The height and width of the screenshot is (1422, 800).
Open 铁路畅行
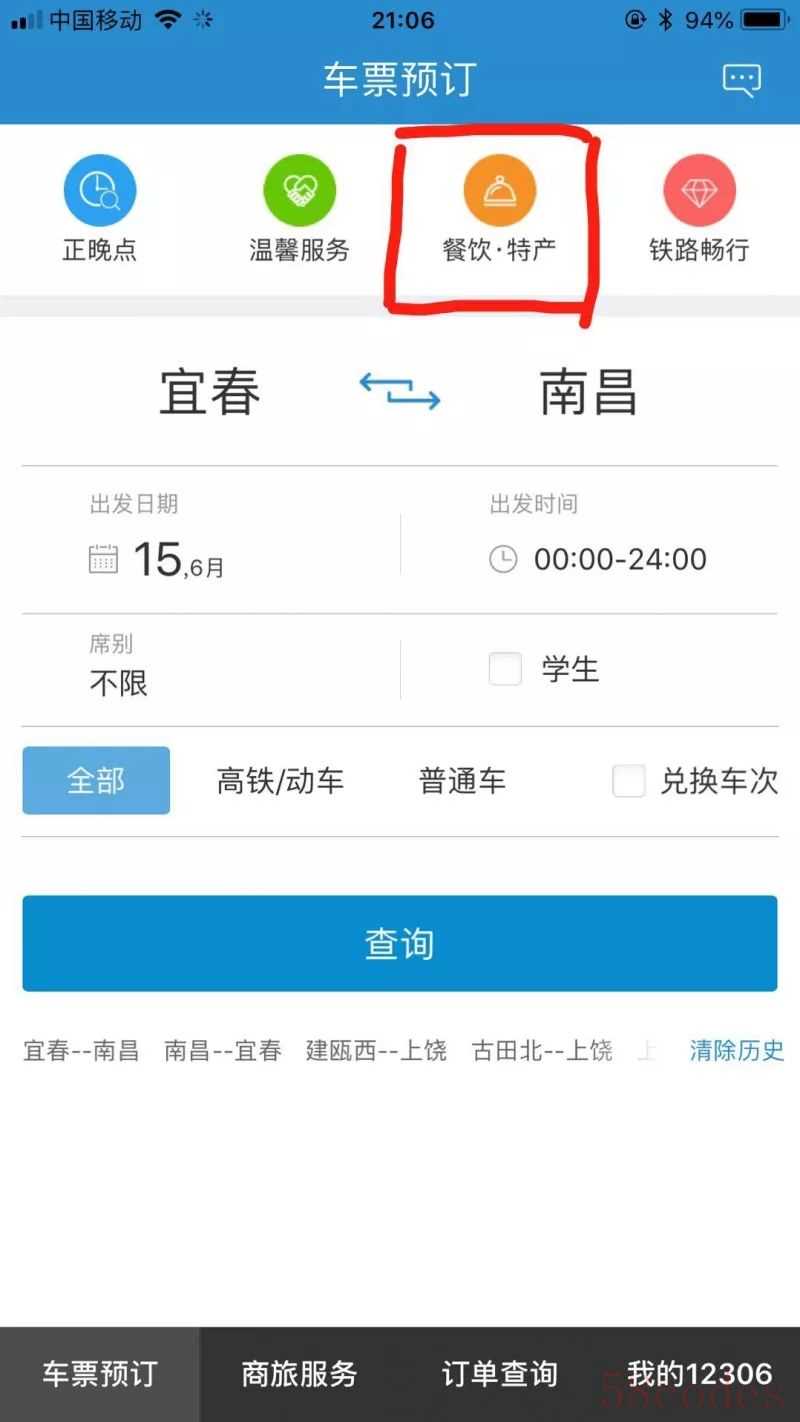(699, 209)
